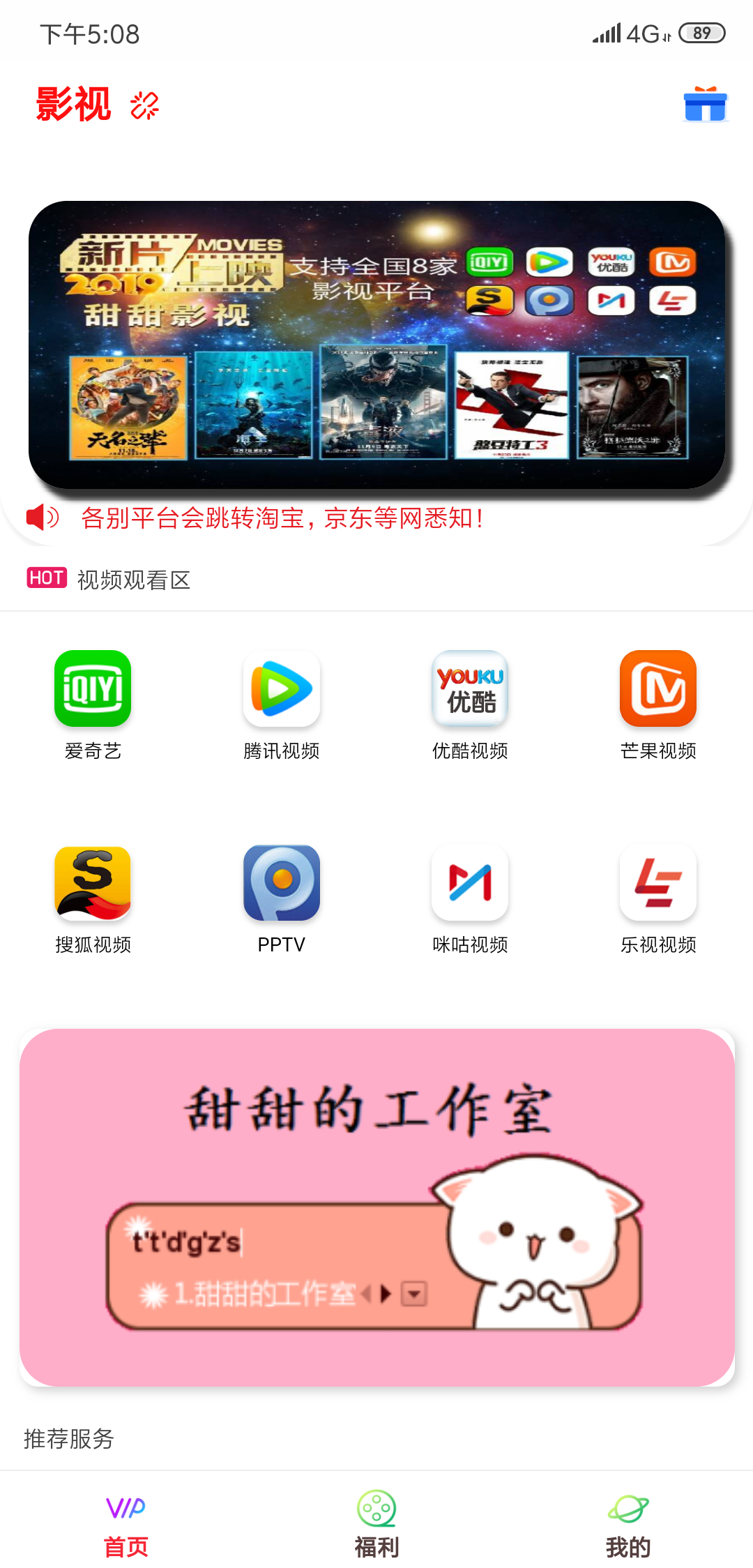Open the 甜甜的工作室 pink banner

coord(376,1207)
